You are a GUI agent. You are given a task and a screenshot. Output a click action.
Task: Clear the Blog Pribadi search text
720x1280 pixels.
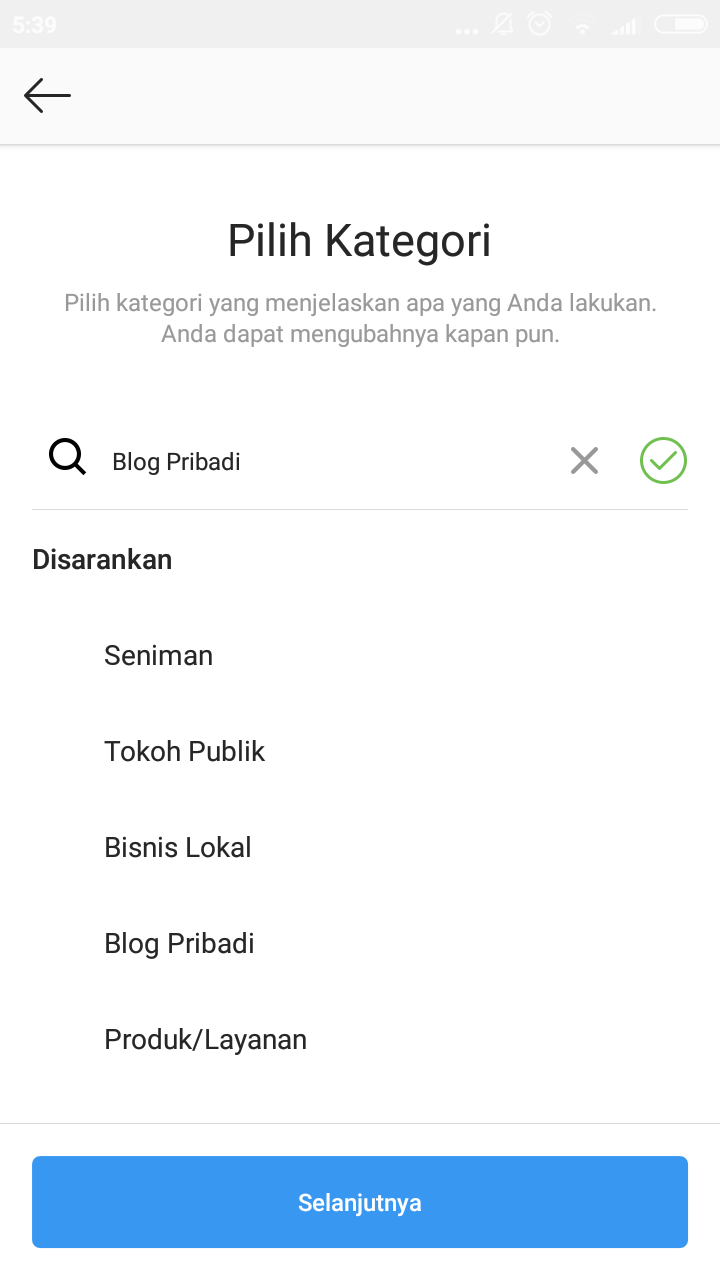pos(584,461)
